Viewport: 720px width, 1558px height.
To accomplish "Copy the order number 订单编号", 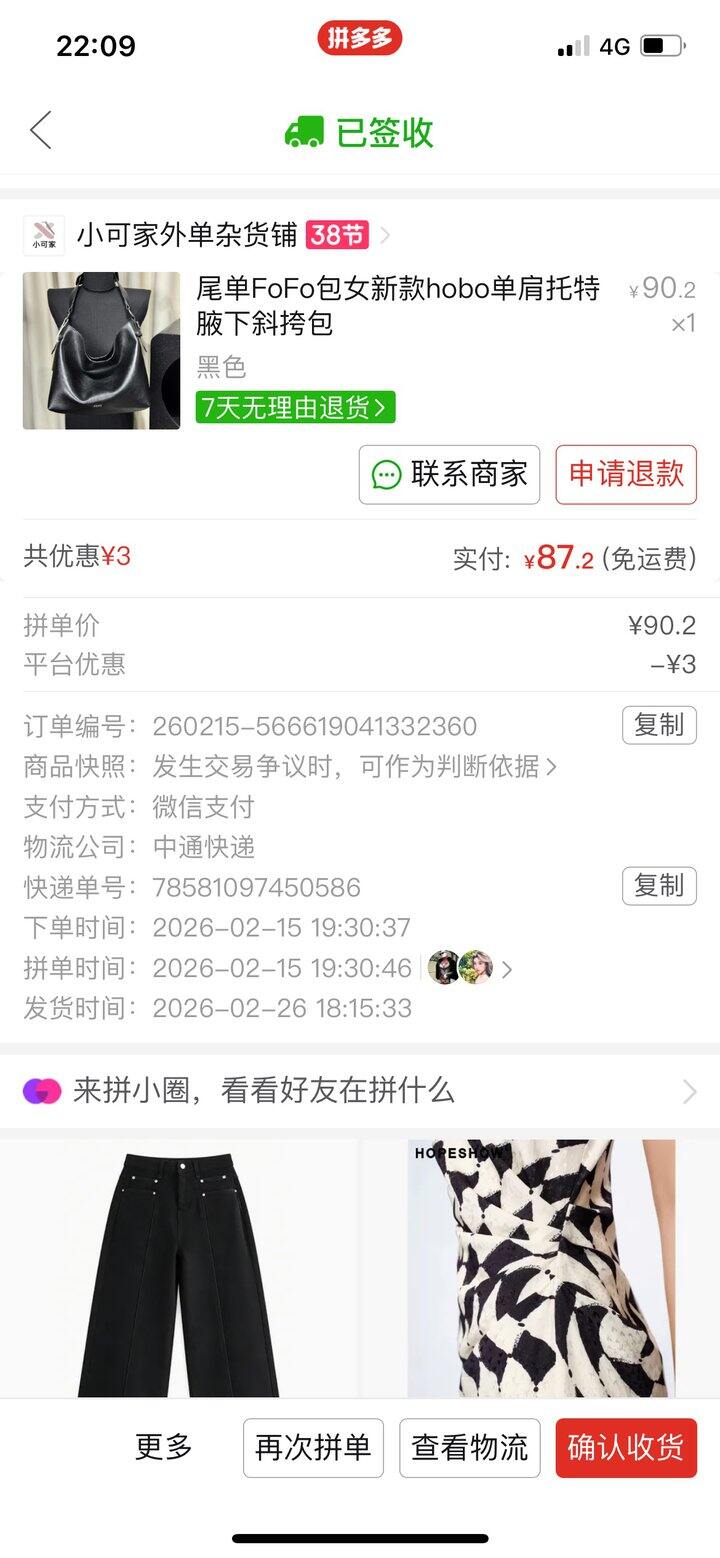I will pos(659,725).
